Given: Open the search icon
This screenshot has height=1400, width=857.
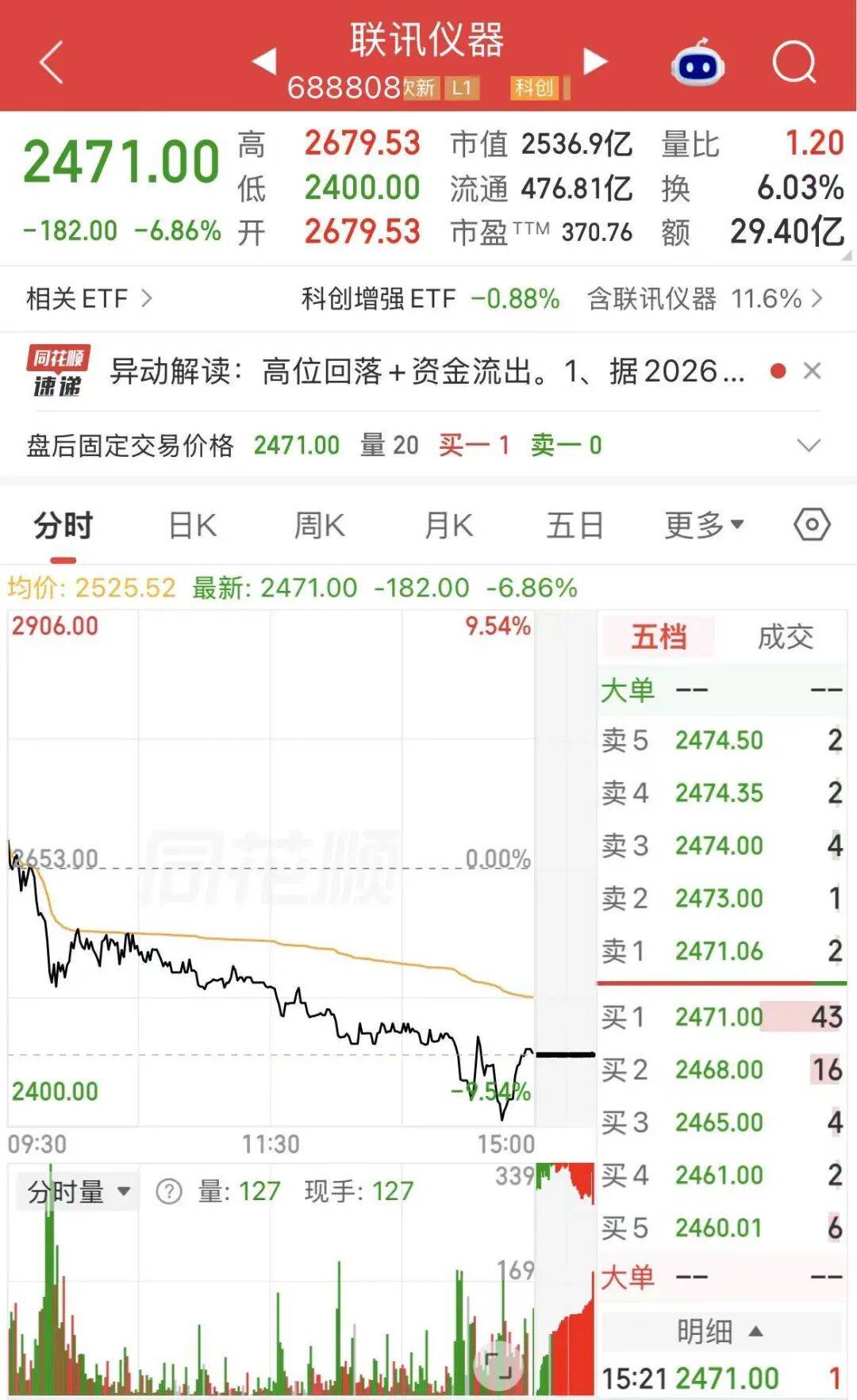Looking at the screenshot, I should click(794, 62).
